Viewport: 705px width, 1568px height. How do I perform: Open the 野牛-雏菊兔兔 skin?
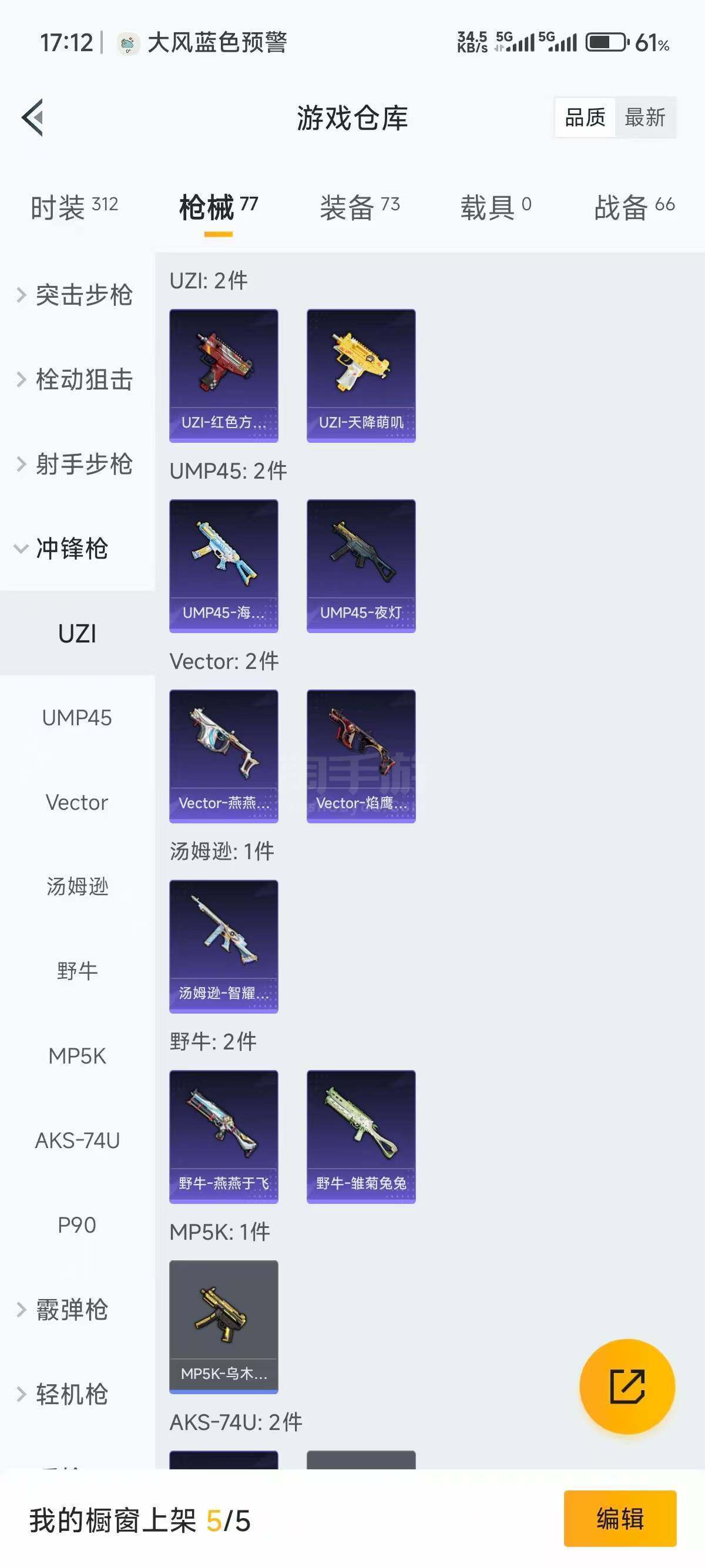(361, 1136)
